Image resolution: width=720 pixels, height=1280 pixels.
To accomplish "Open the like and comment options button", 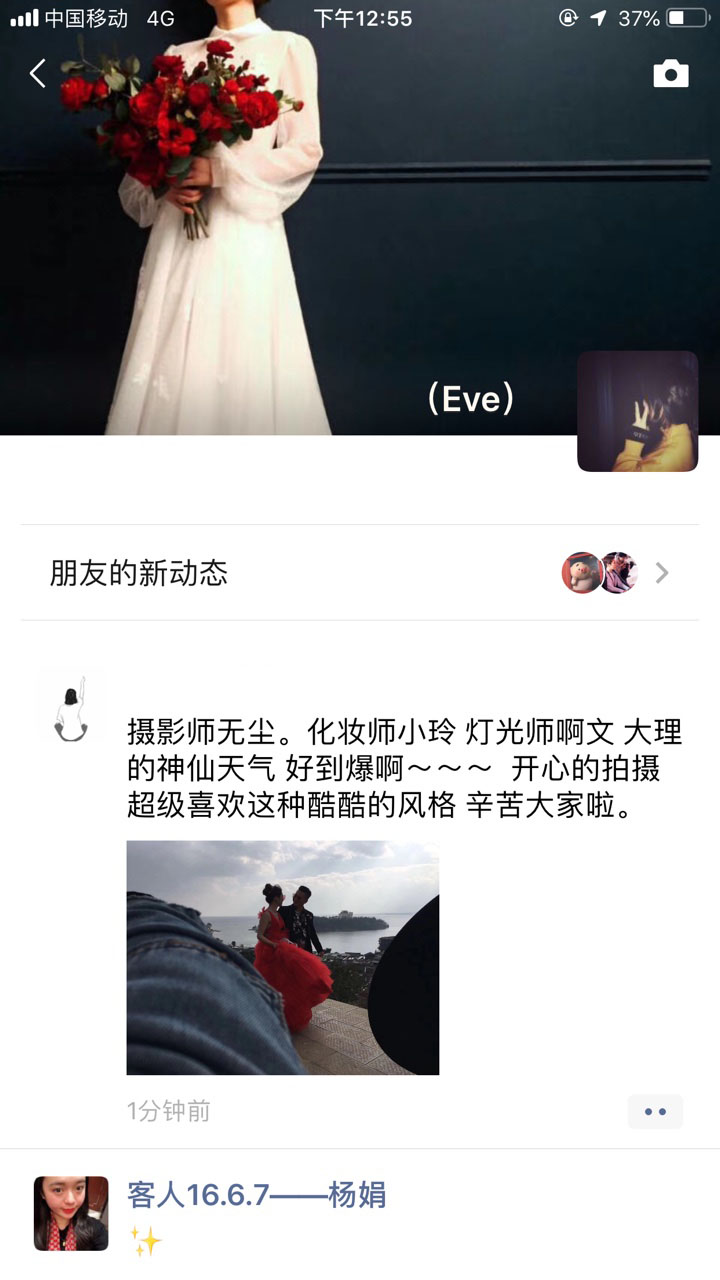I will click(x=655, y=1111).
